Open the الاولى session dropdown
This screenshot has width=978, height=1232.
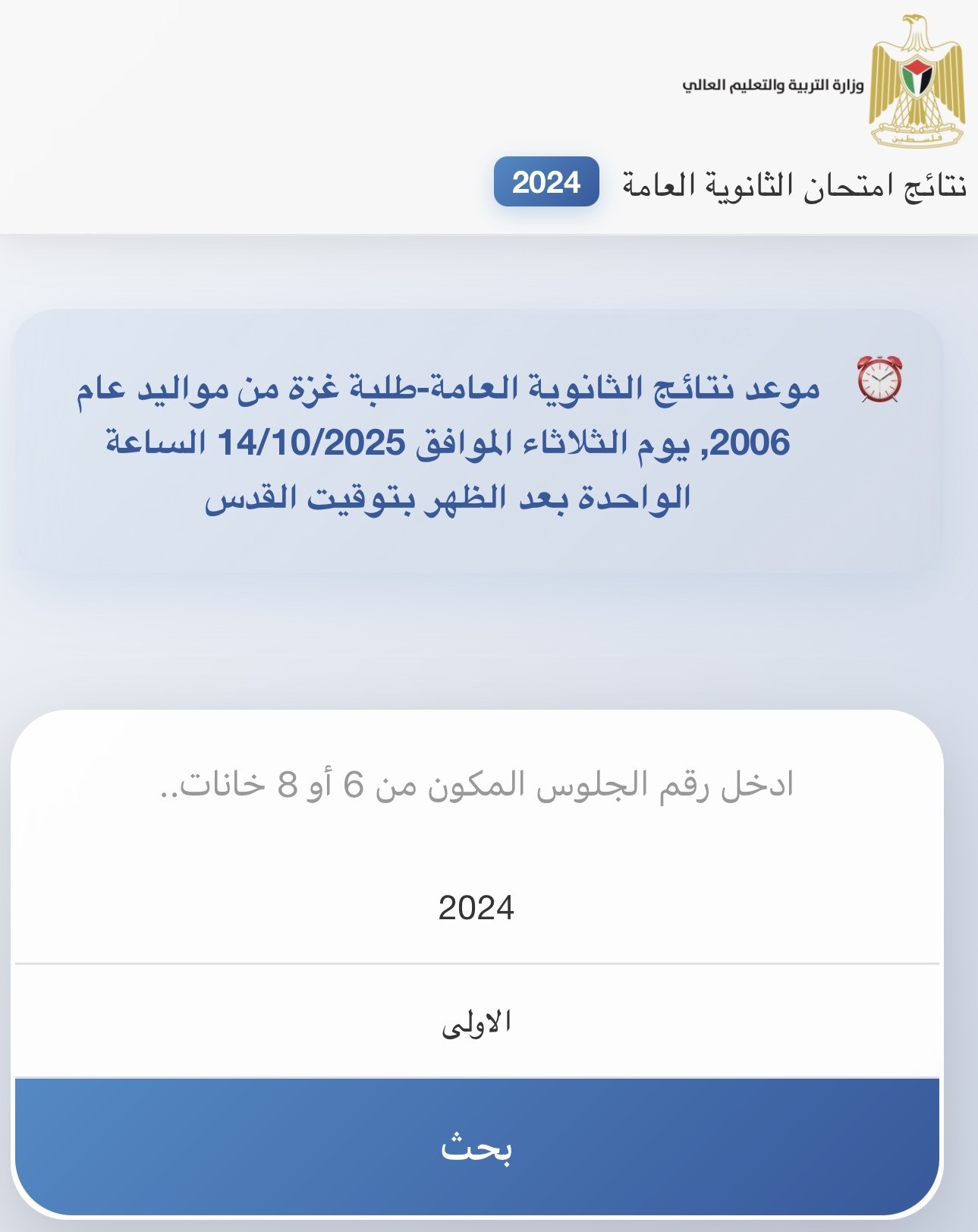476,1022
